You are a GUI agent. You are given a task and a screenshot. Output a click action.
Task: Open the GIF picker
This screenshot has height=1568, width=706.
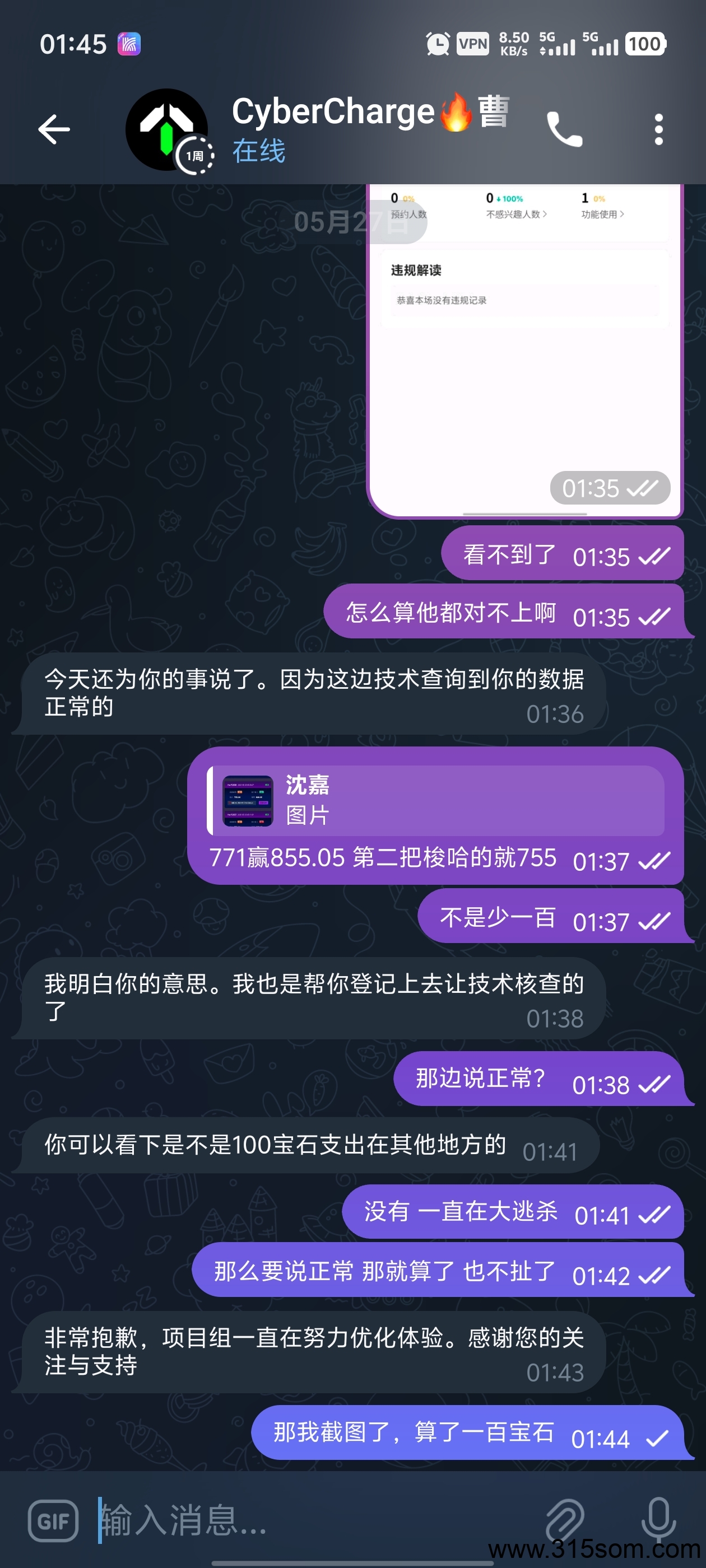pos(54,1522)
